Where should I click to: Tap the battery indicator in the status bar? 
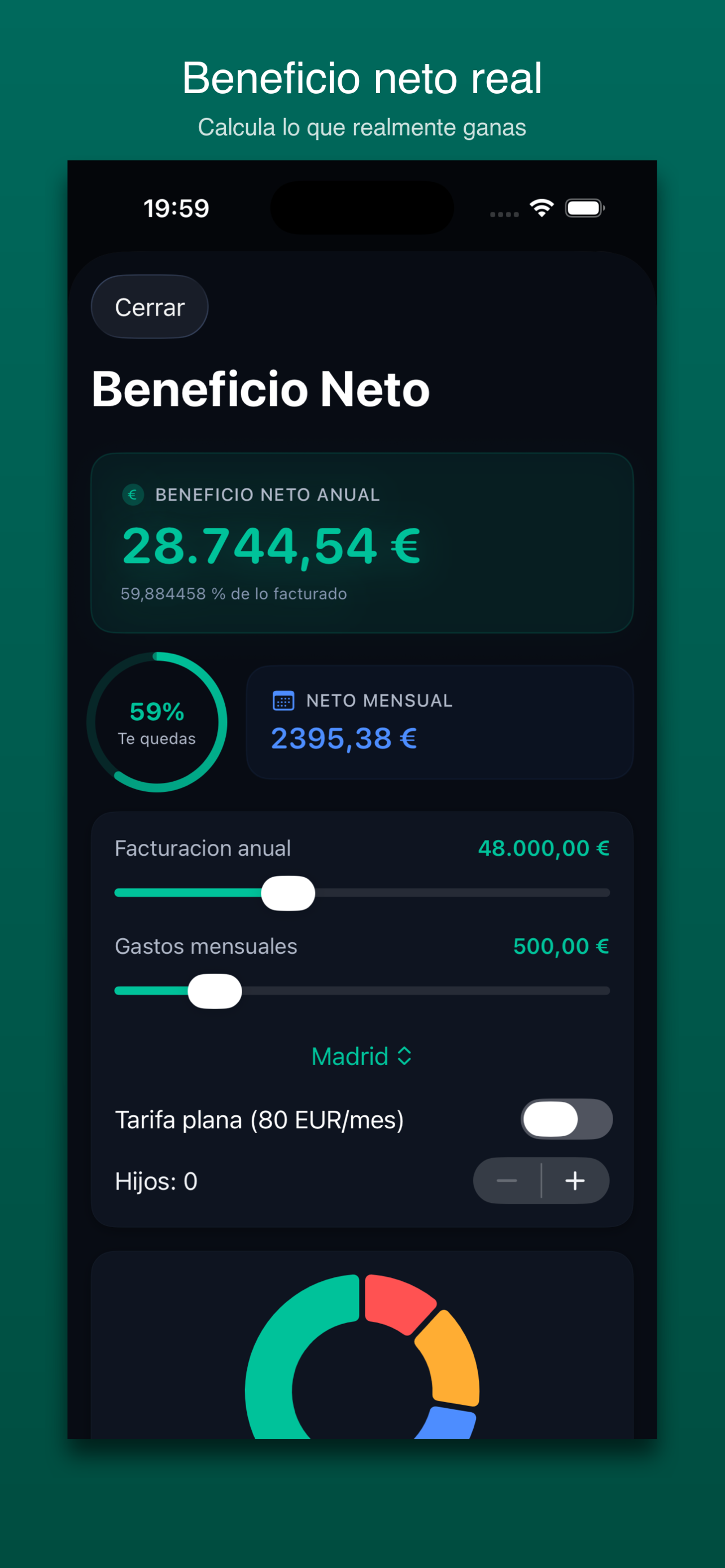(583, 208)
